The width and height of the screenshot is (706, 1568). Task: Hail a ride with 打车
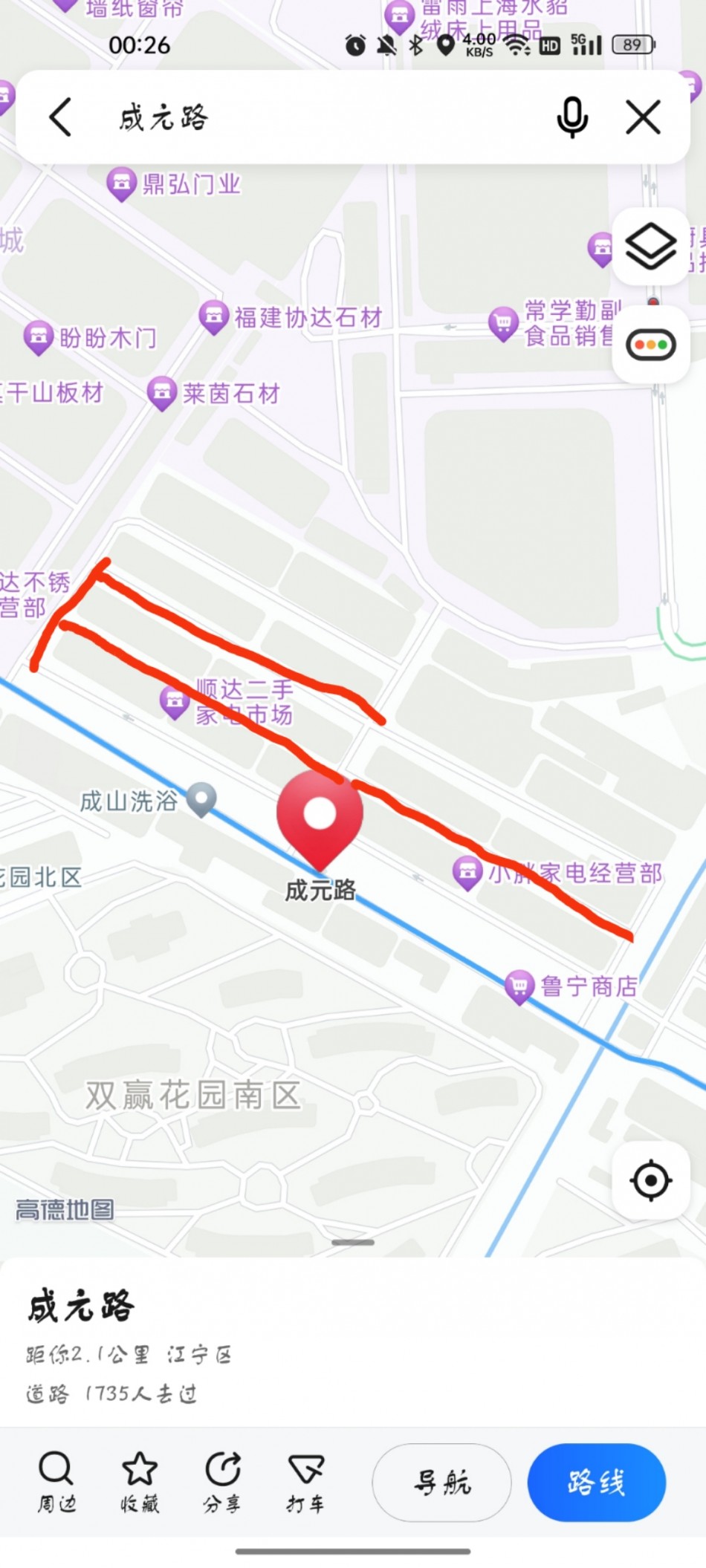(x=305, y=1481)
